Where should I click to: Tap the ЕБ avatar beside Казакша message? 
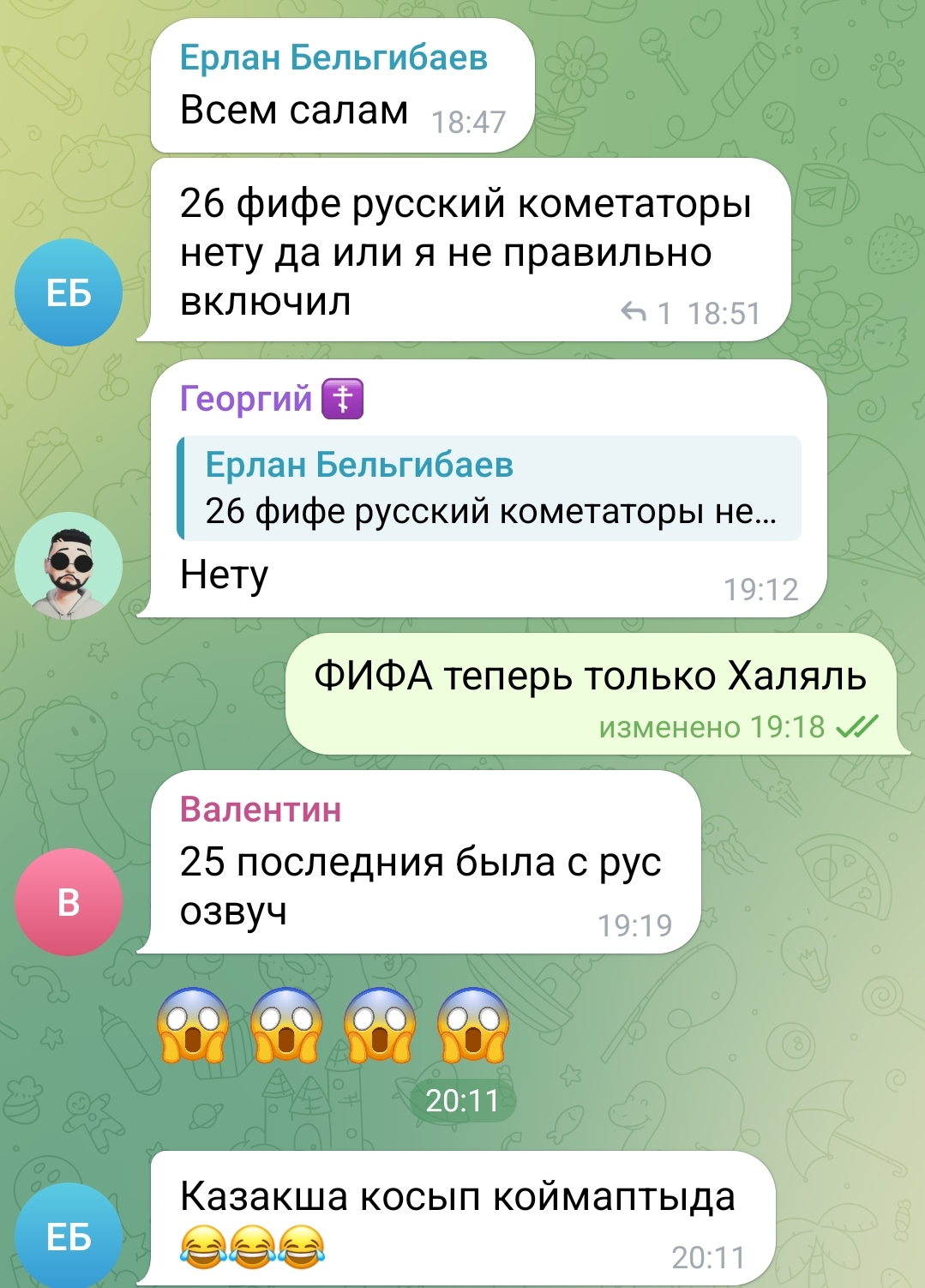[x=69, y=1236]
